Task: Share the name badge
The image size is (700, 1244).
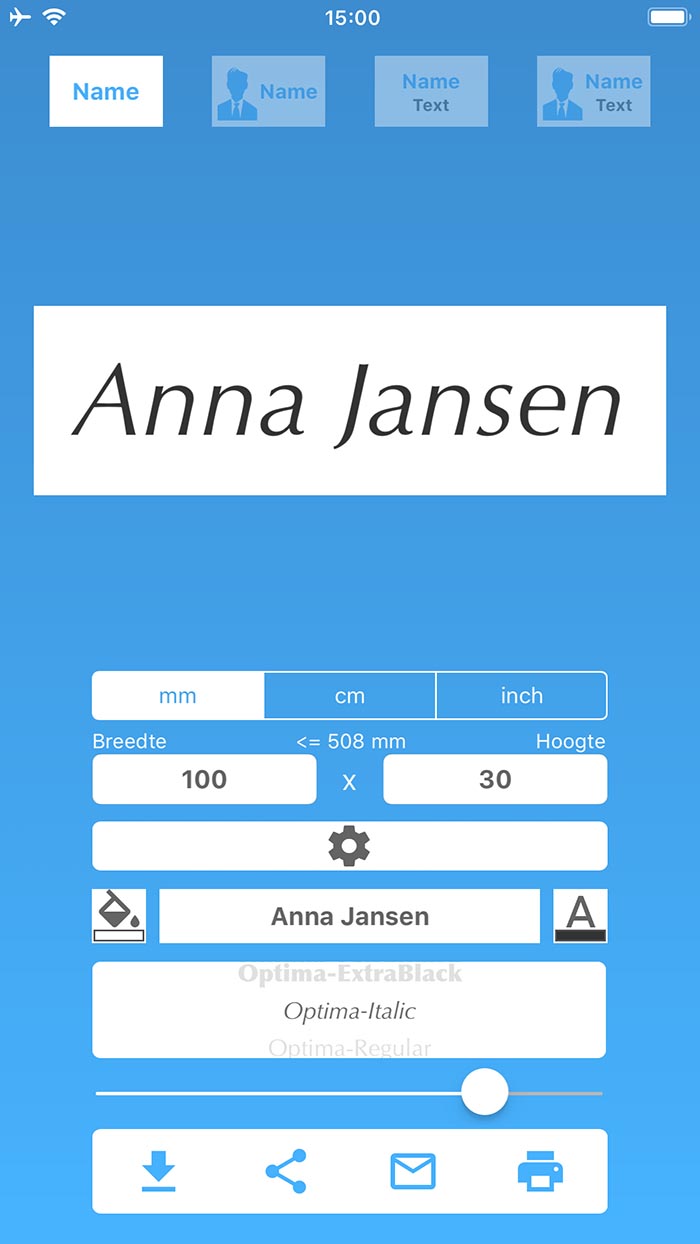Action: pos(286,1171)
